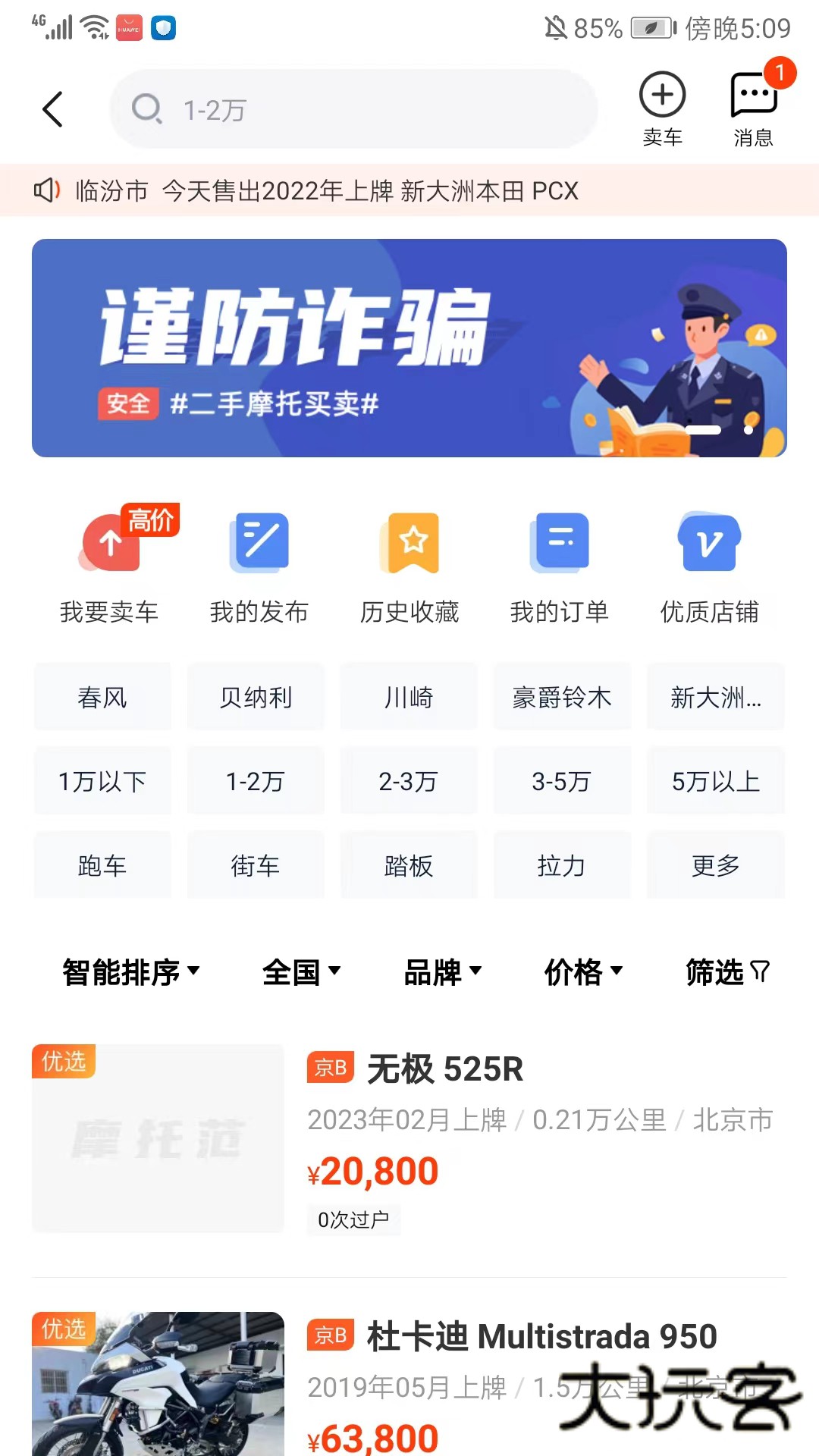Go back using the top-left arrow
This screenshot has height=1456, width=819.
52,110
